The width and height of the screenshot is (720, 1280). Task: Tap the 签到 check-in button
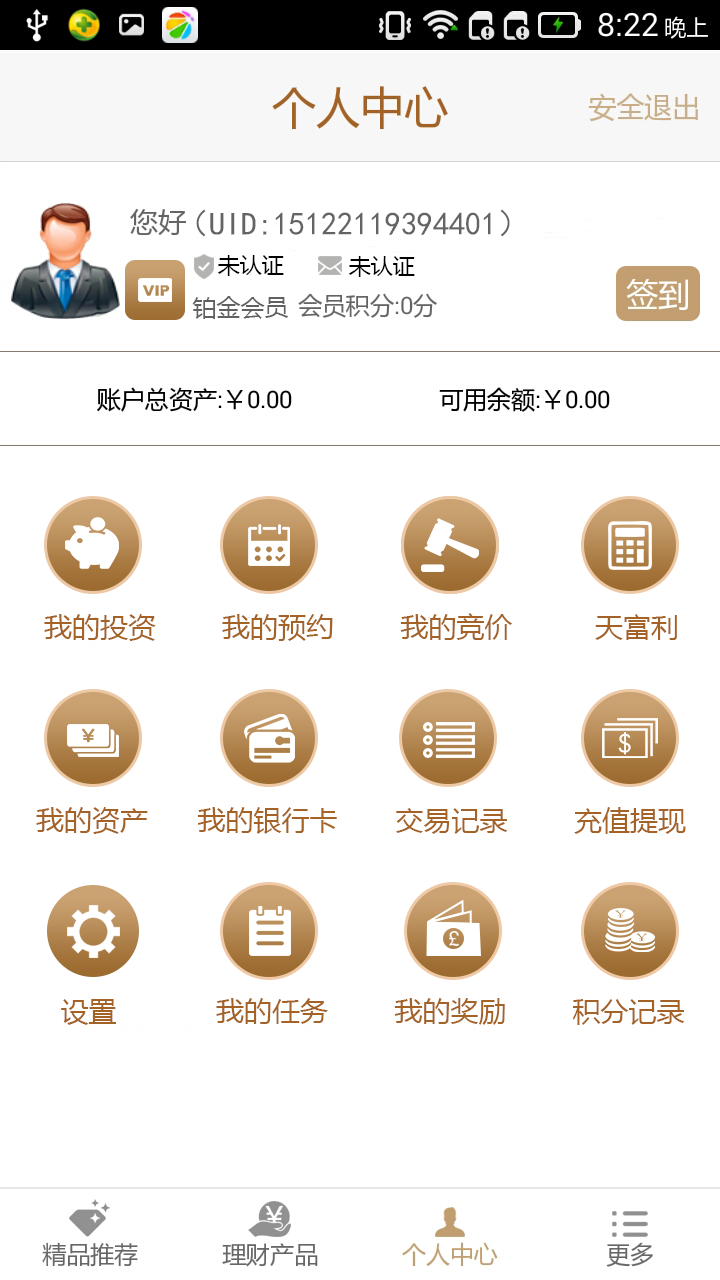[657, 294]
